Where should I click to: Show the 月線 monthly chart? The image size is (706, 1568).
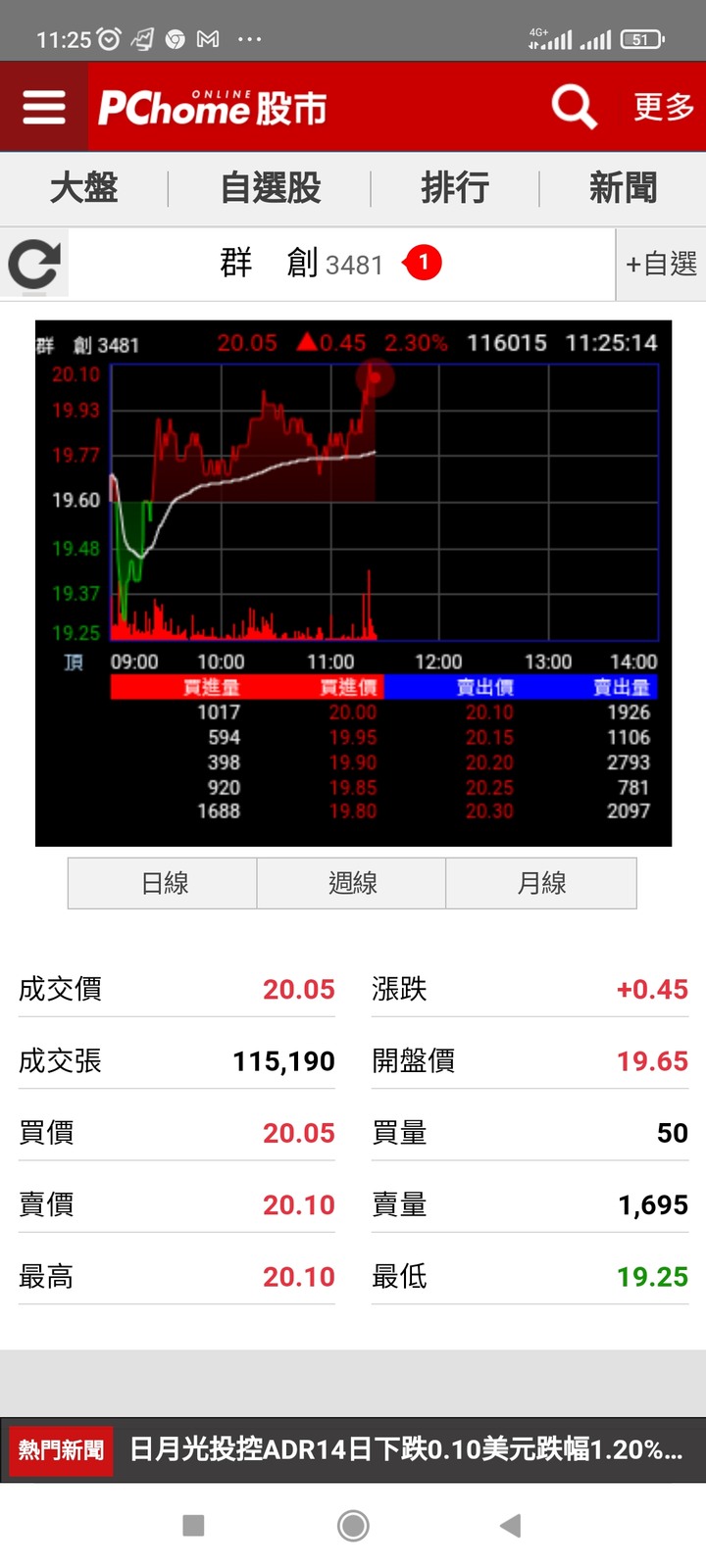coord(541,883)
